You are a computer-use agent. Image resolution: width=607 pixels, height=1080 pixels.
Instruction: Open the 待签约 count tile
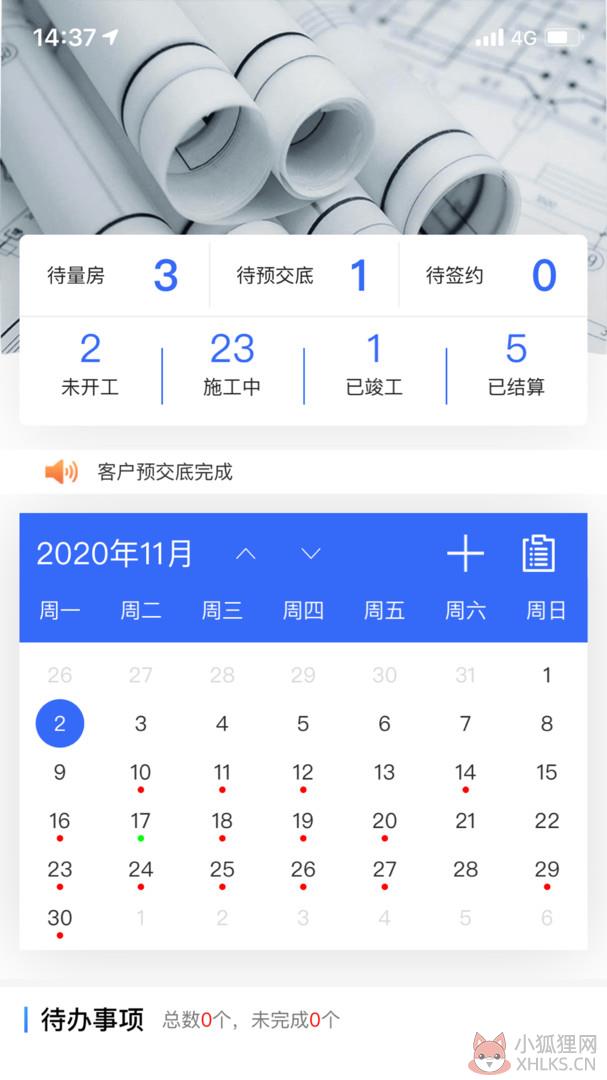click(493, 276)
